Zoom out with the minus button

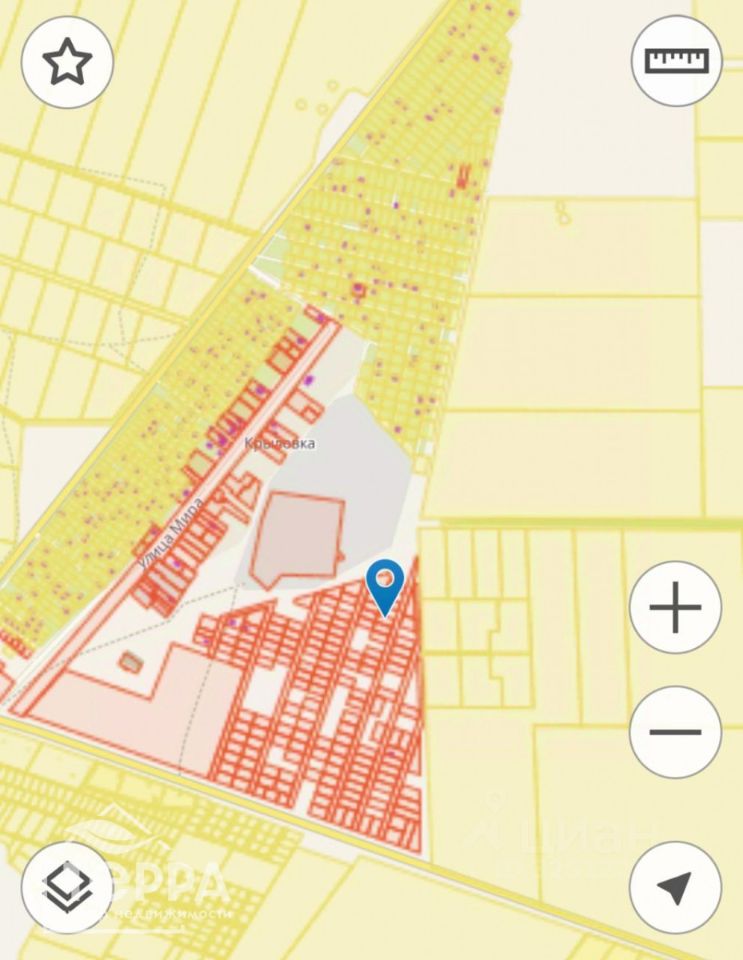point(676,731)
